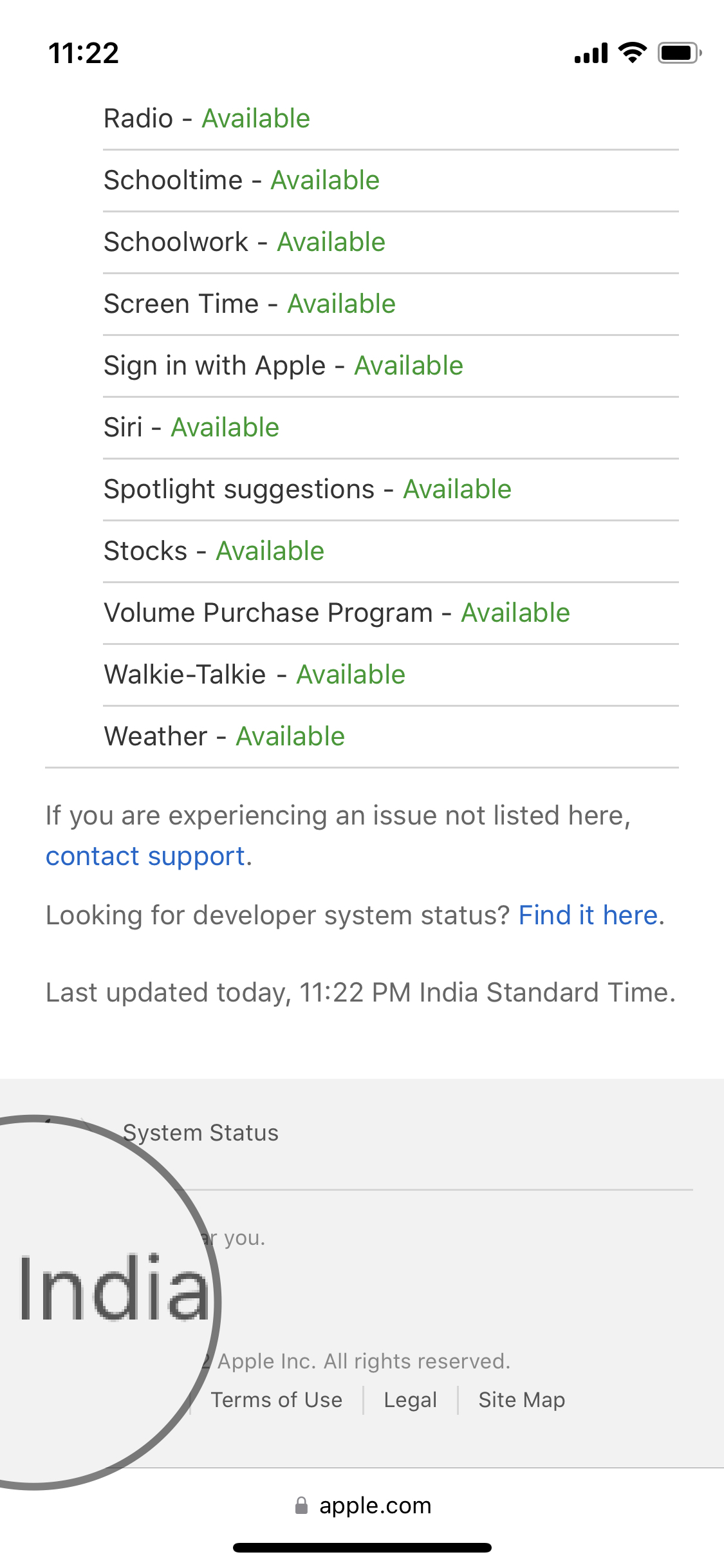
Task: Tap the Volume Purchase Program row
Action: click(x=337, y=612)
